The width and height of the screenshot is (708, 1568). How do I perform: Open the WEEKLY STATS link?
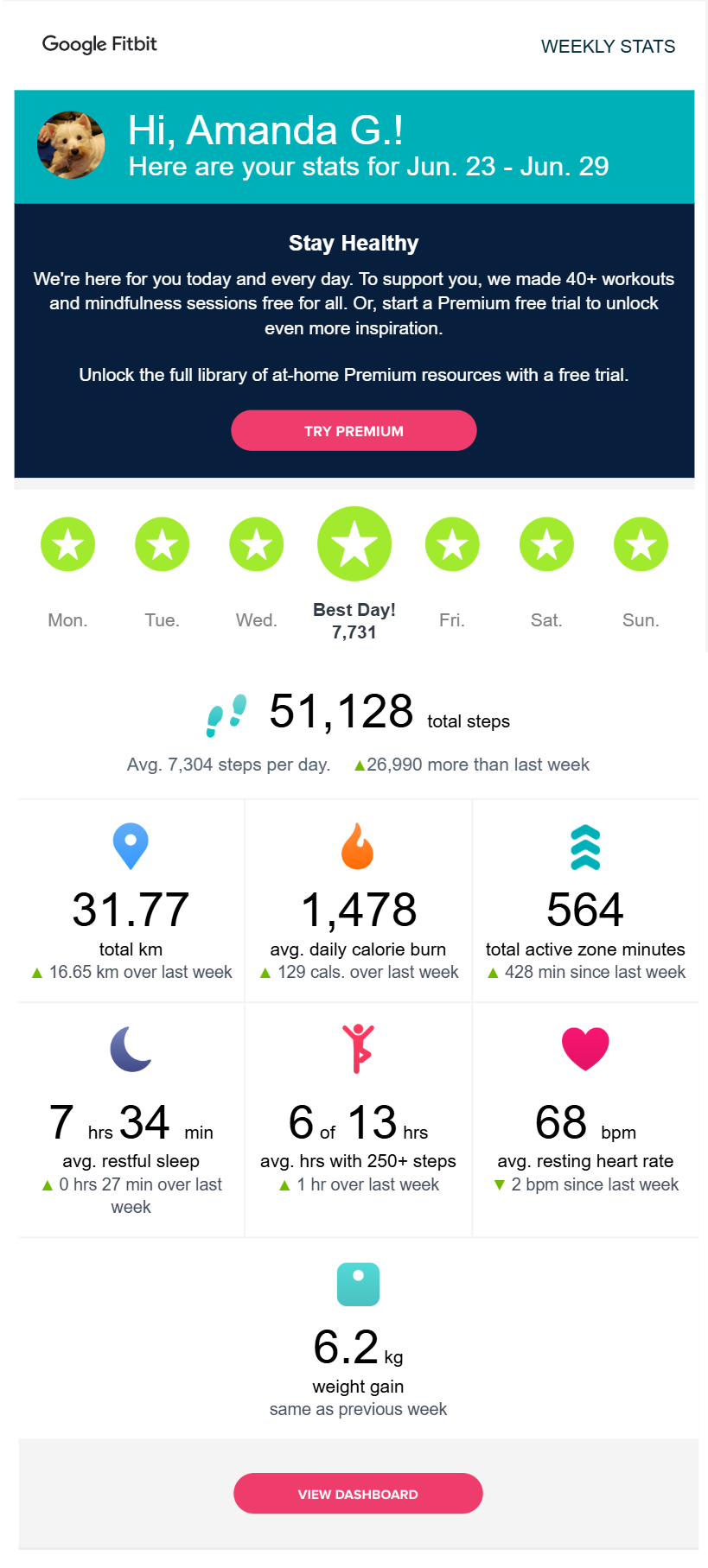pos(608,47)
